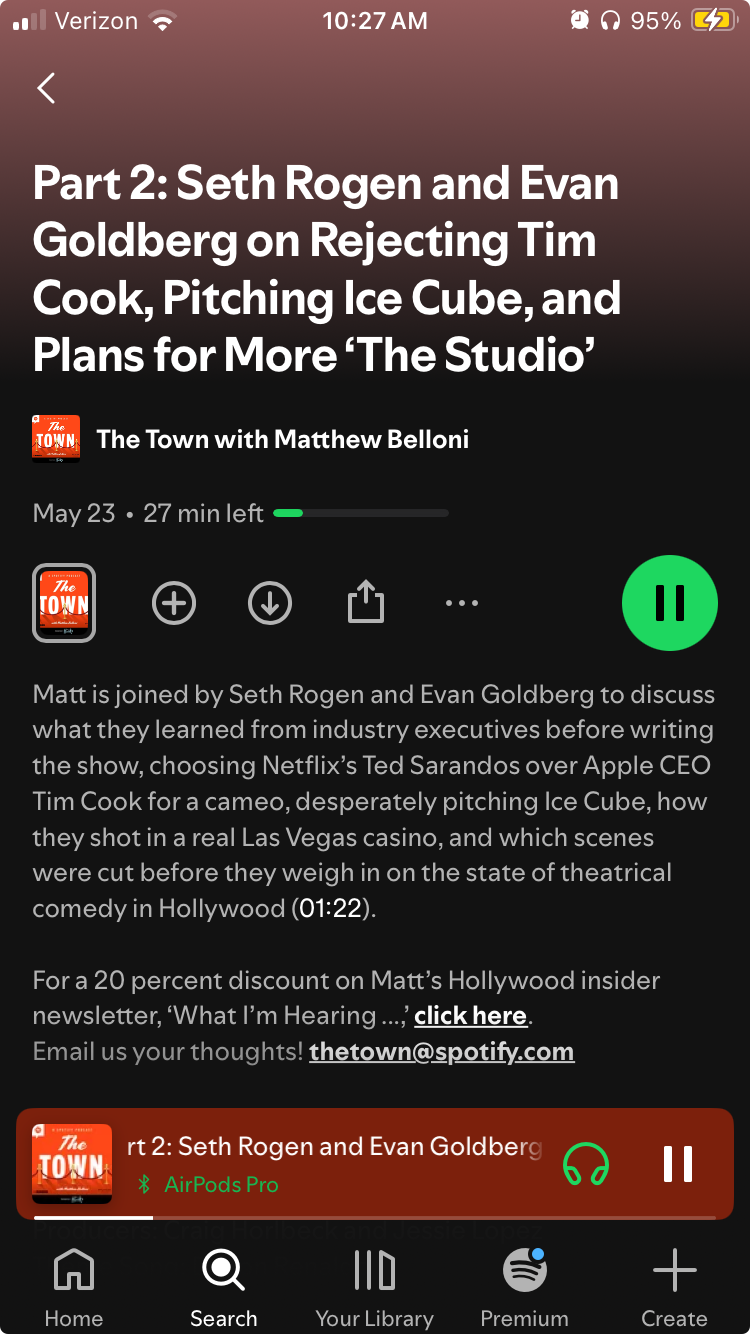Share this episode
The image size is (750, 1334).
pos(366,603)
